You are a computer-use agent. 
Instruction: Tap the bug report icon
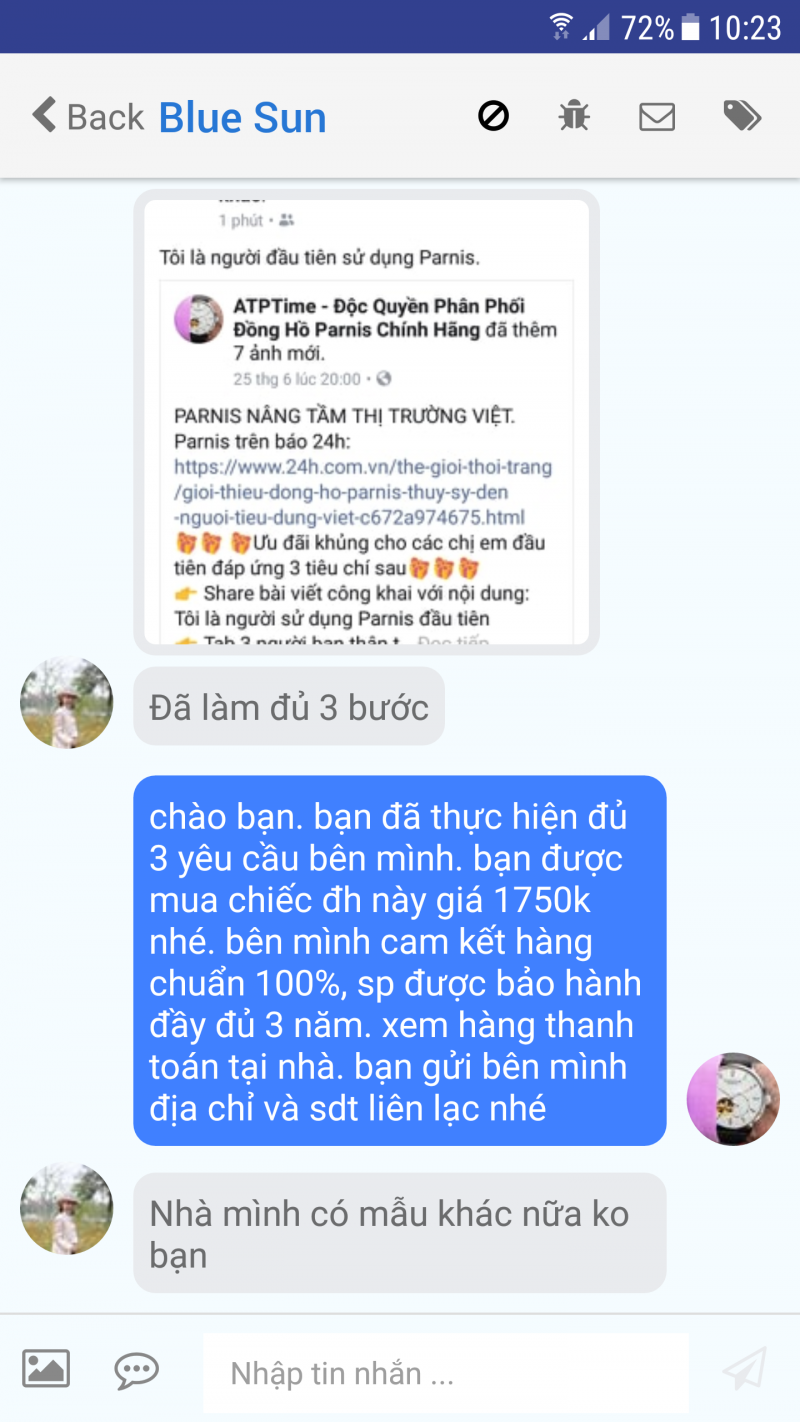[x=574, y=116]
